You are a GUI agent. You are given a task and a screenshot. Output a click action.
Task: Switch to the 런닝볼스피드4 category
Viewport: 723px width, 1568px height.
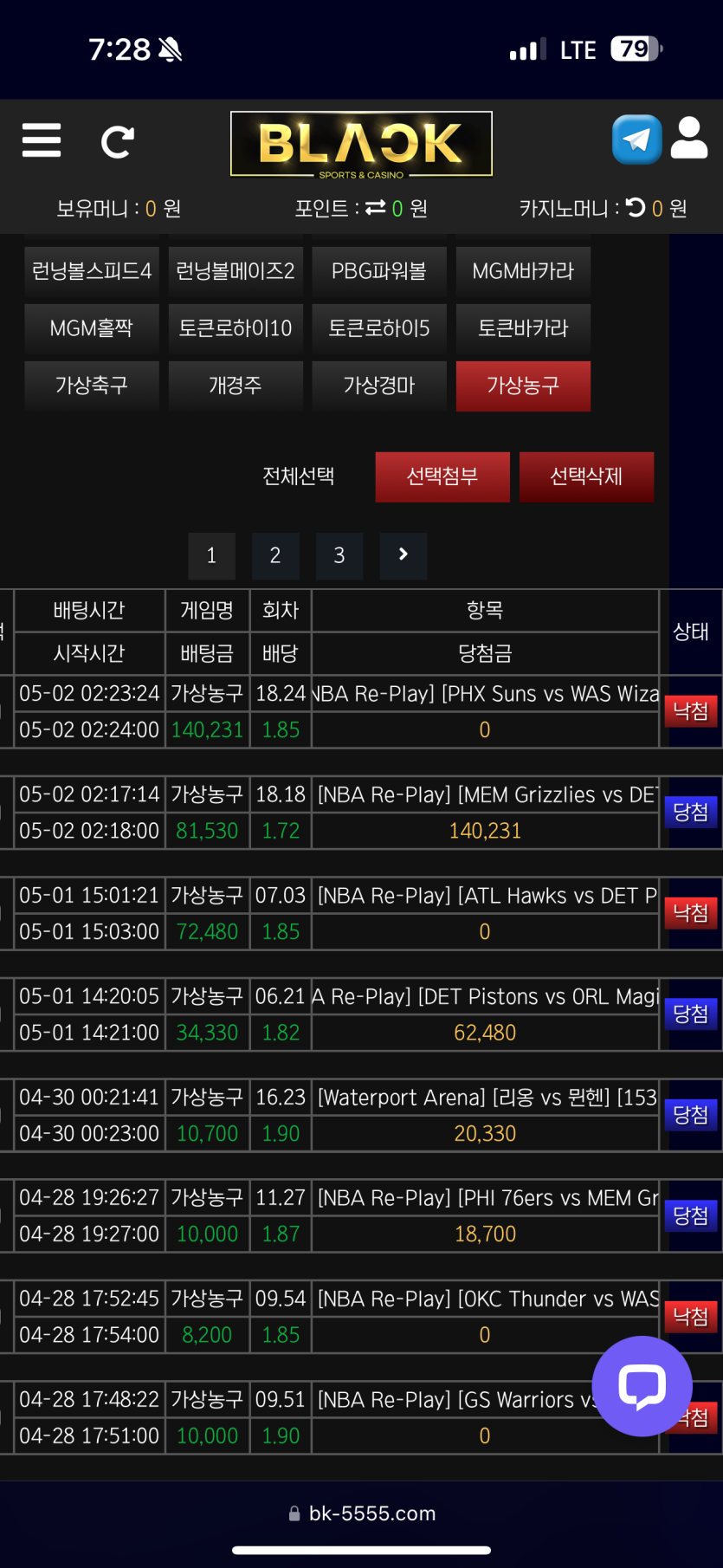(x=92, y=271)
